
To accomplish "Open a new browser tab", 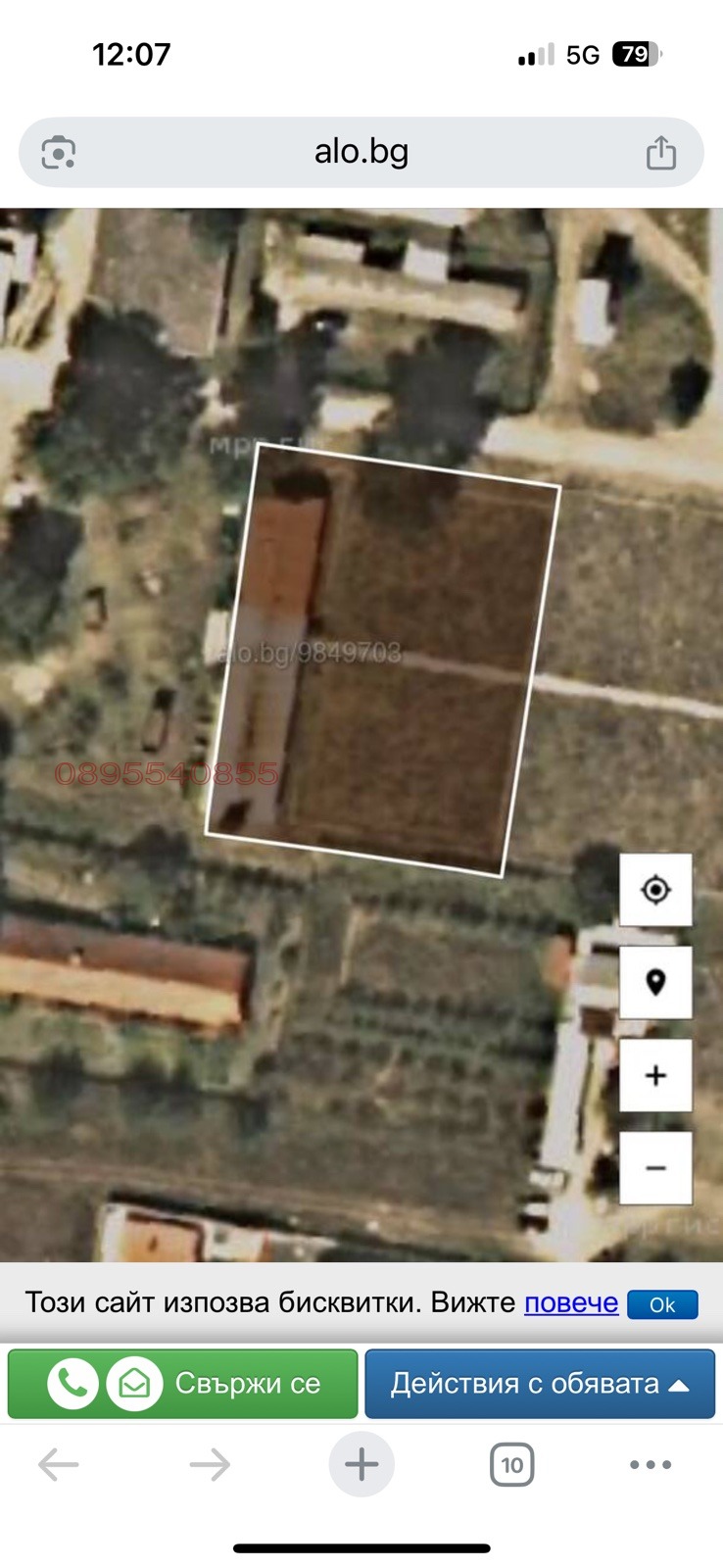I will [x=361, y=1465].
